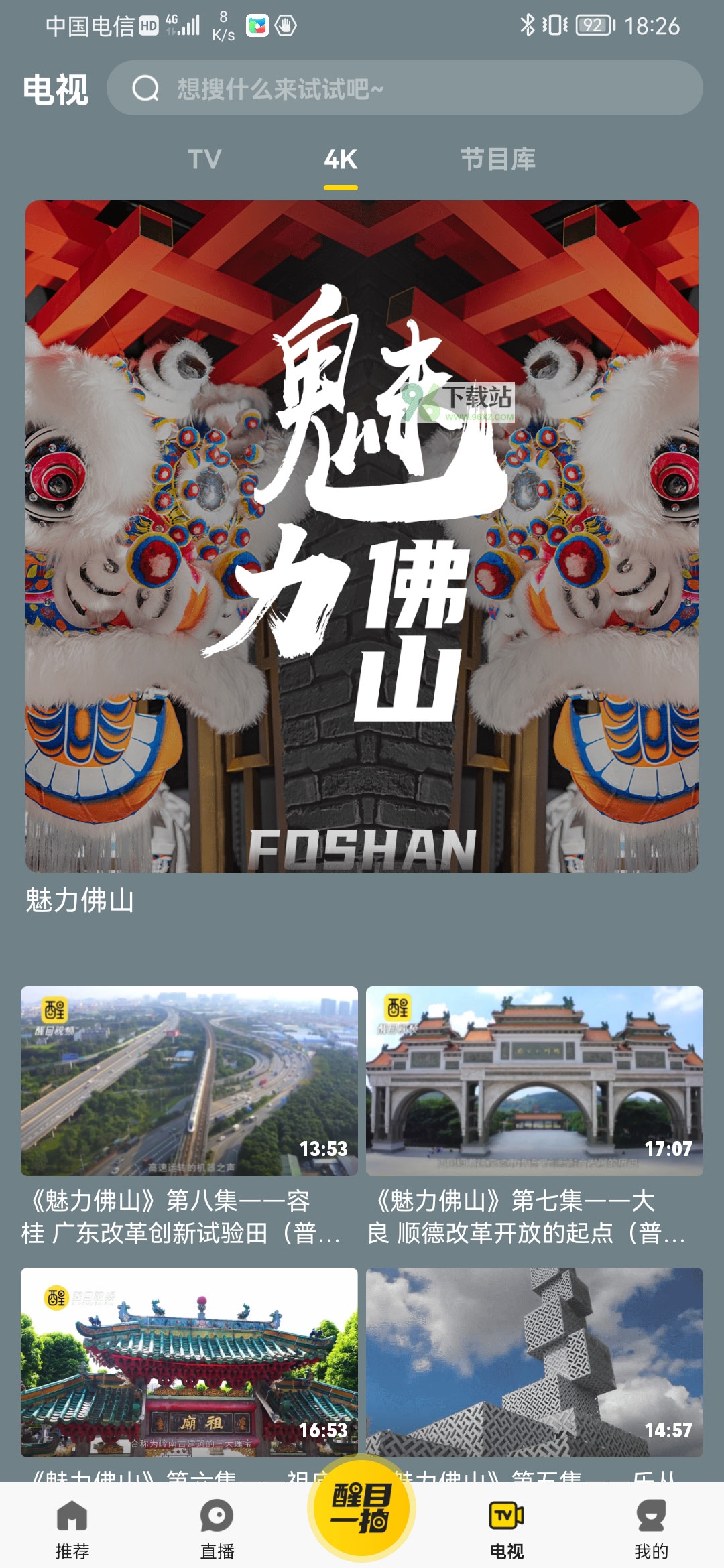Open the 16:53 祖庙 video thumbnail
Viewport: 724px width, 1568px height.
pos(189,1362)
